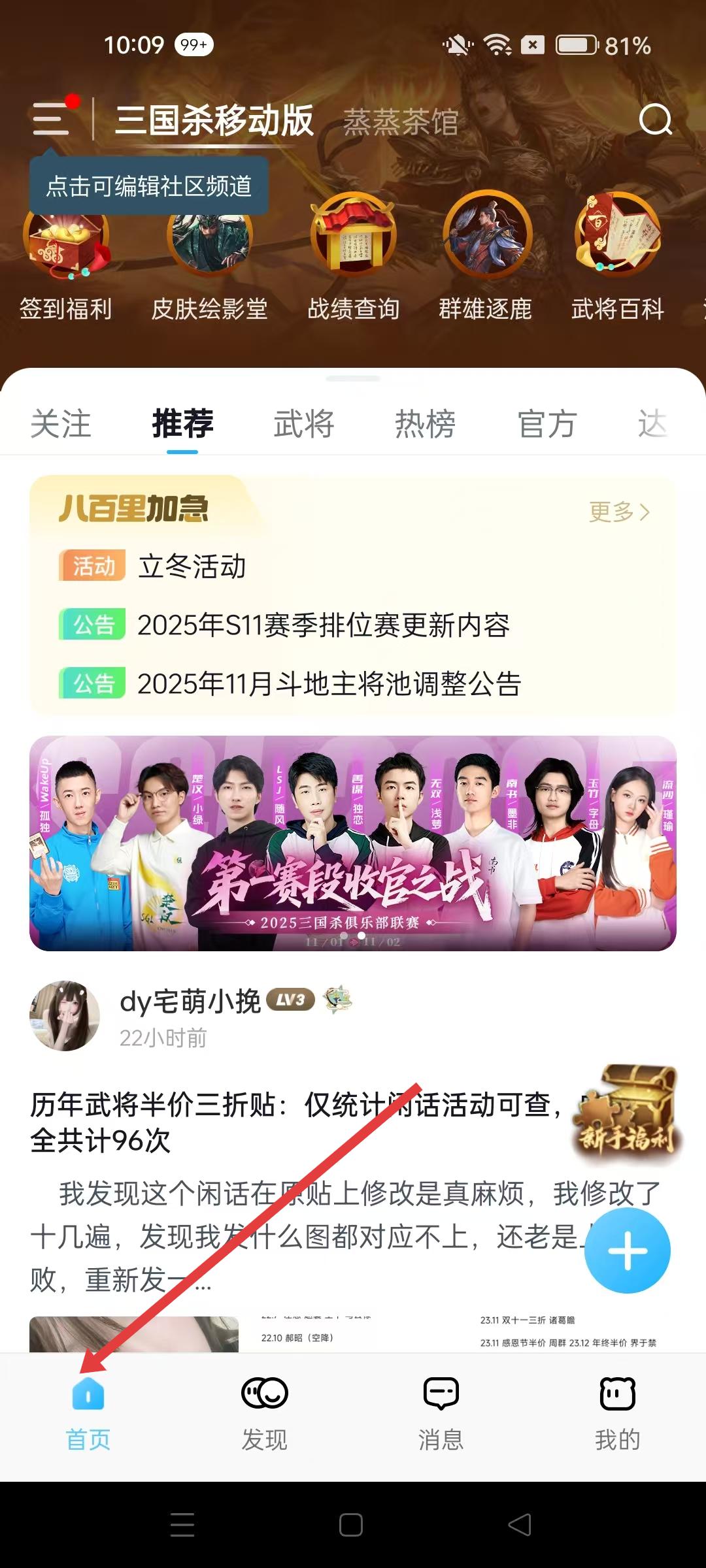Viewport: 706px width, 1568px height.
Task: Open 2025年S11赛季排位赛更新内容 announcement
Action: [x=323, y=625]
